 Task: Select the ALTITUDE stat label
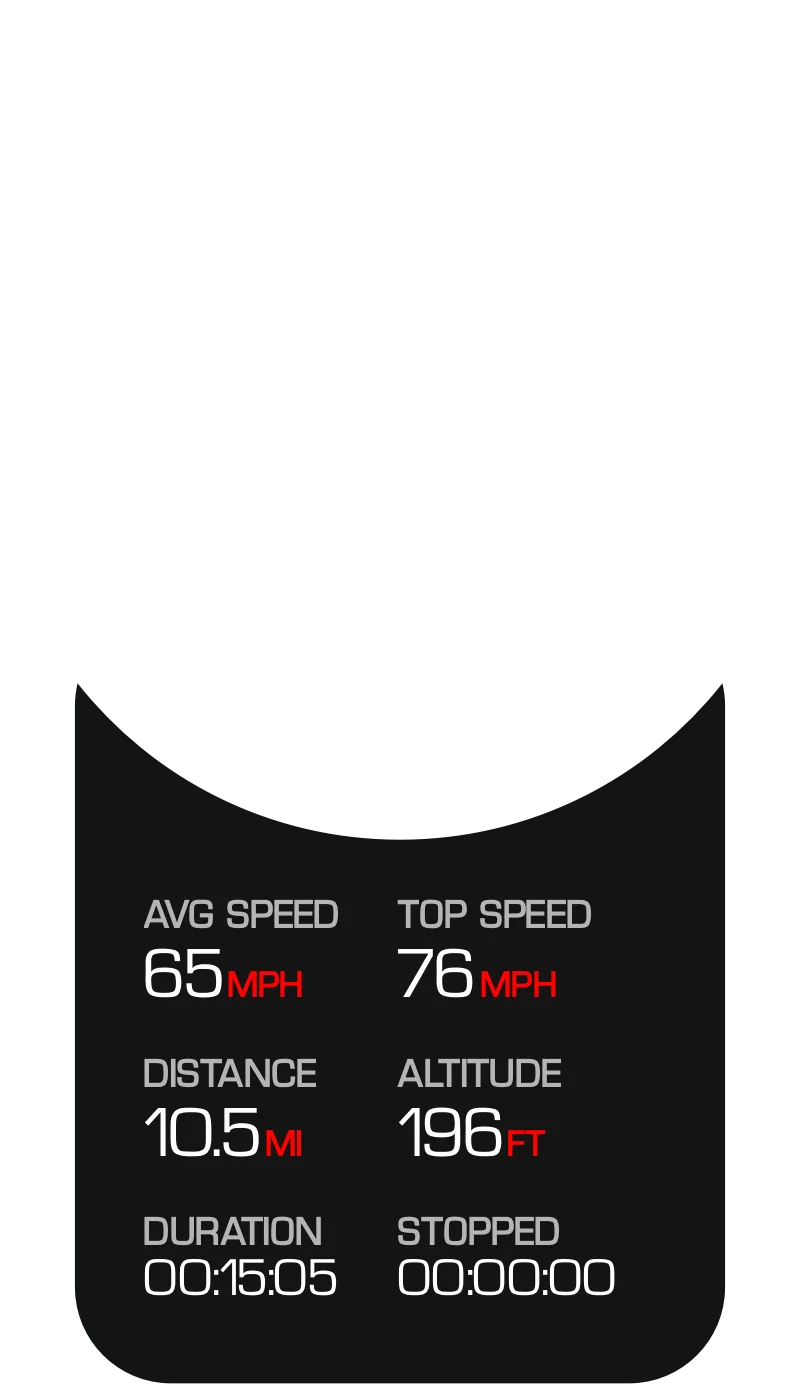coord(480,1072)
